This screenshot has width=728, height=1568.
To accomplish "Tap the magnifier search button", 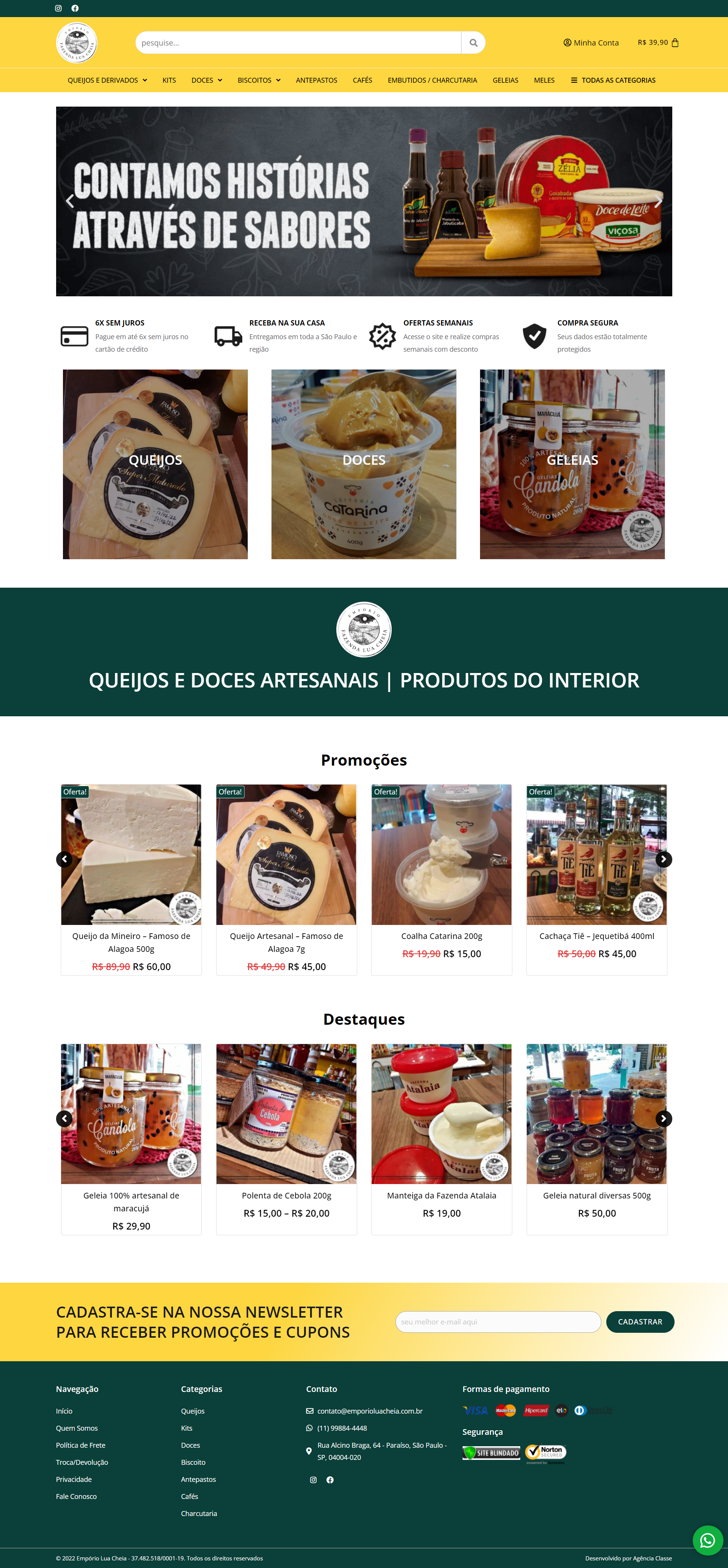I will [473, 42].
